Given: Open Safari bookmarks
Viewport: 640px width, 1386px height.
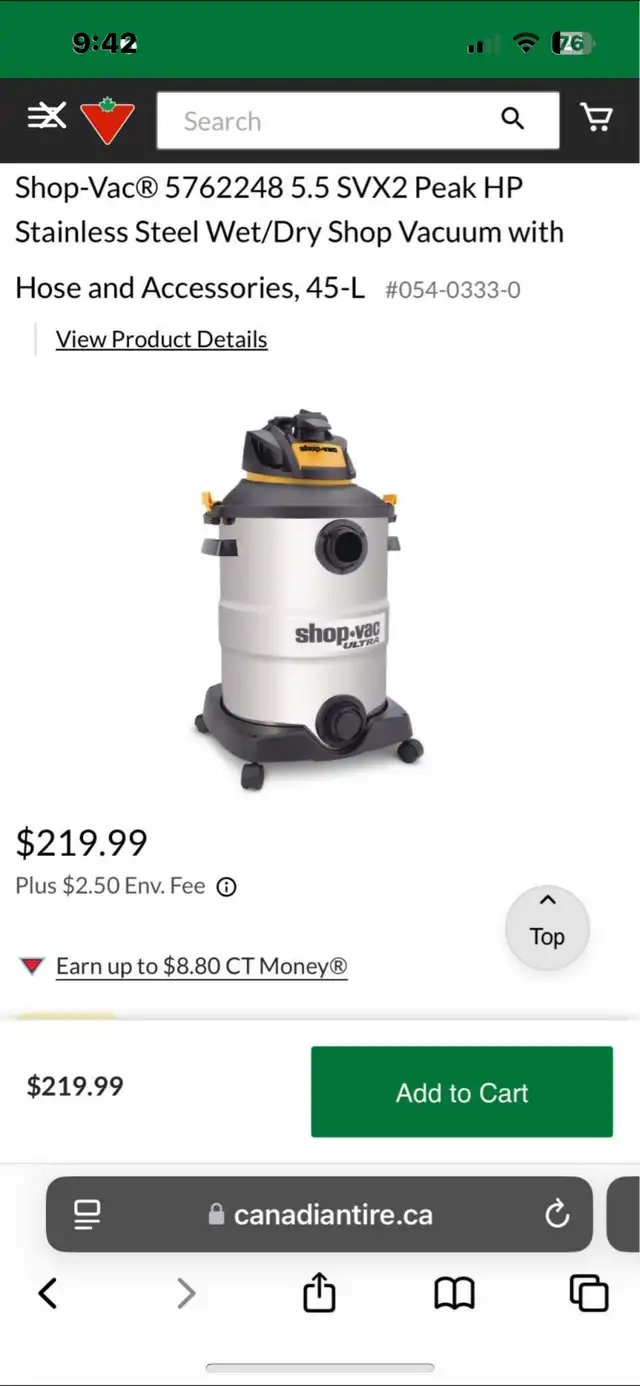Looking at the screenshot, I should coord(454,1294).
